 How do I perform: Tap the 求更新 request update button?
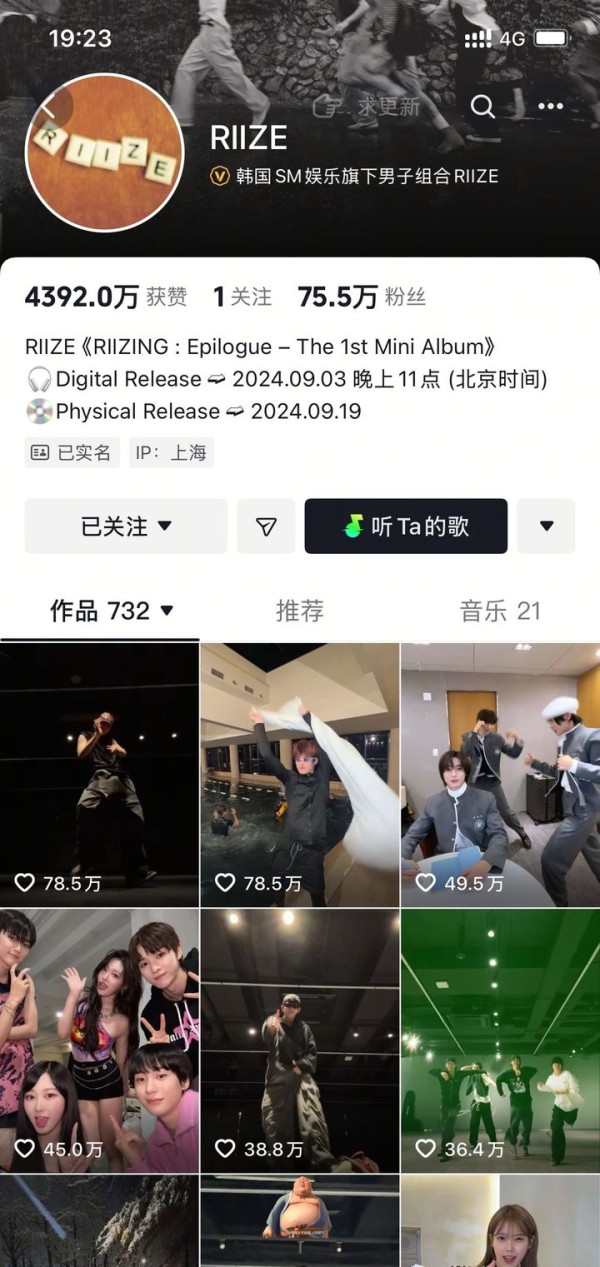click(367, 106)
